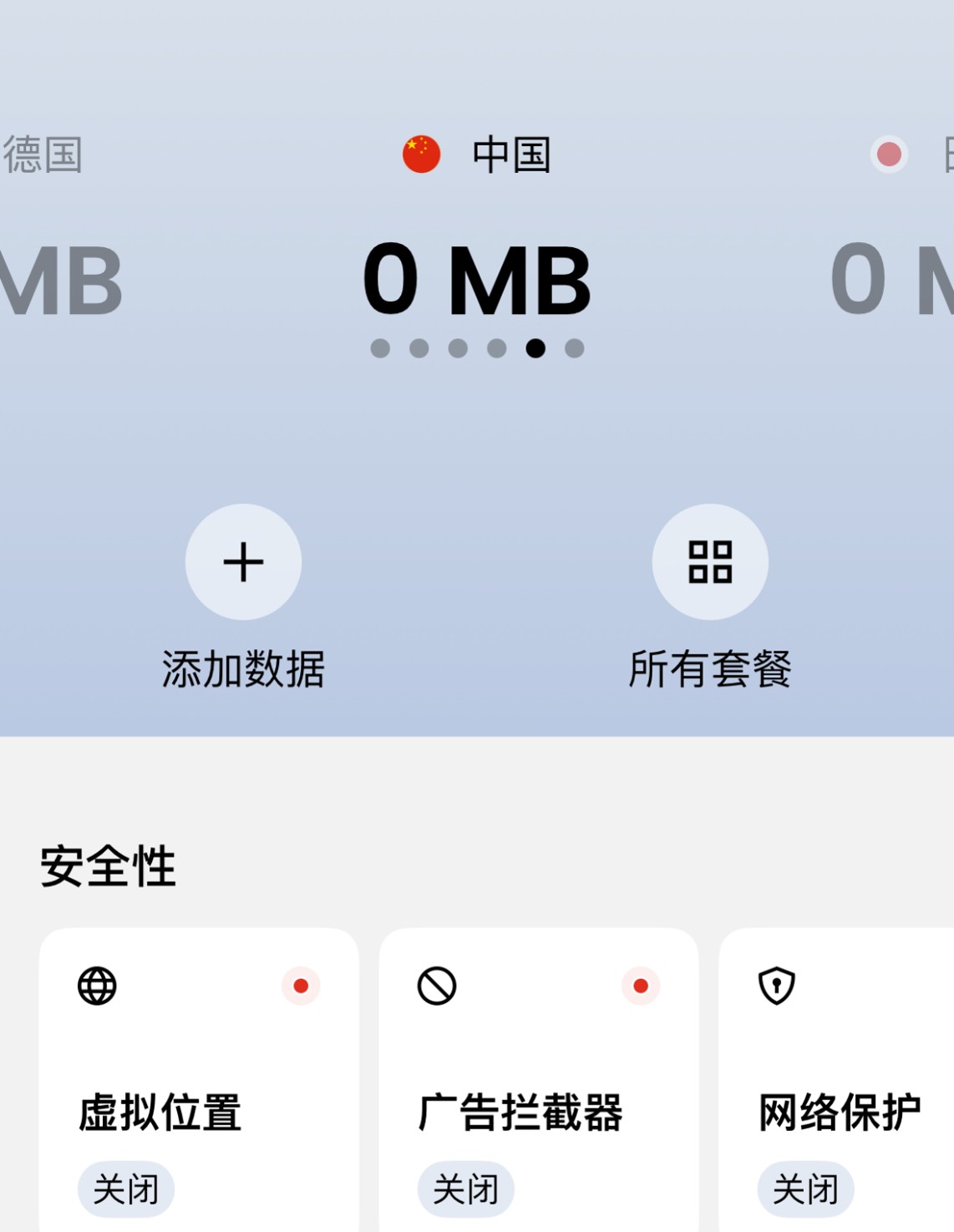Tap the 添加数据 plus button

point(243,562)
